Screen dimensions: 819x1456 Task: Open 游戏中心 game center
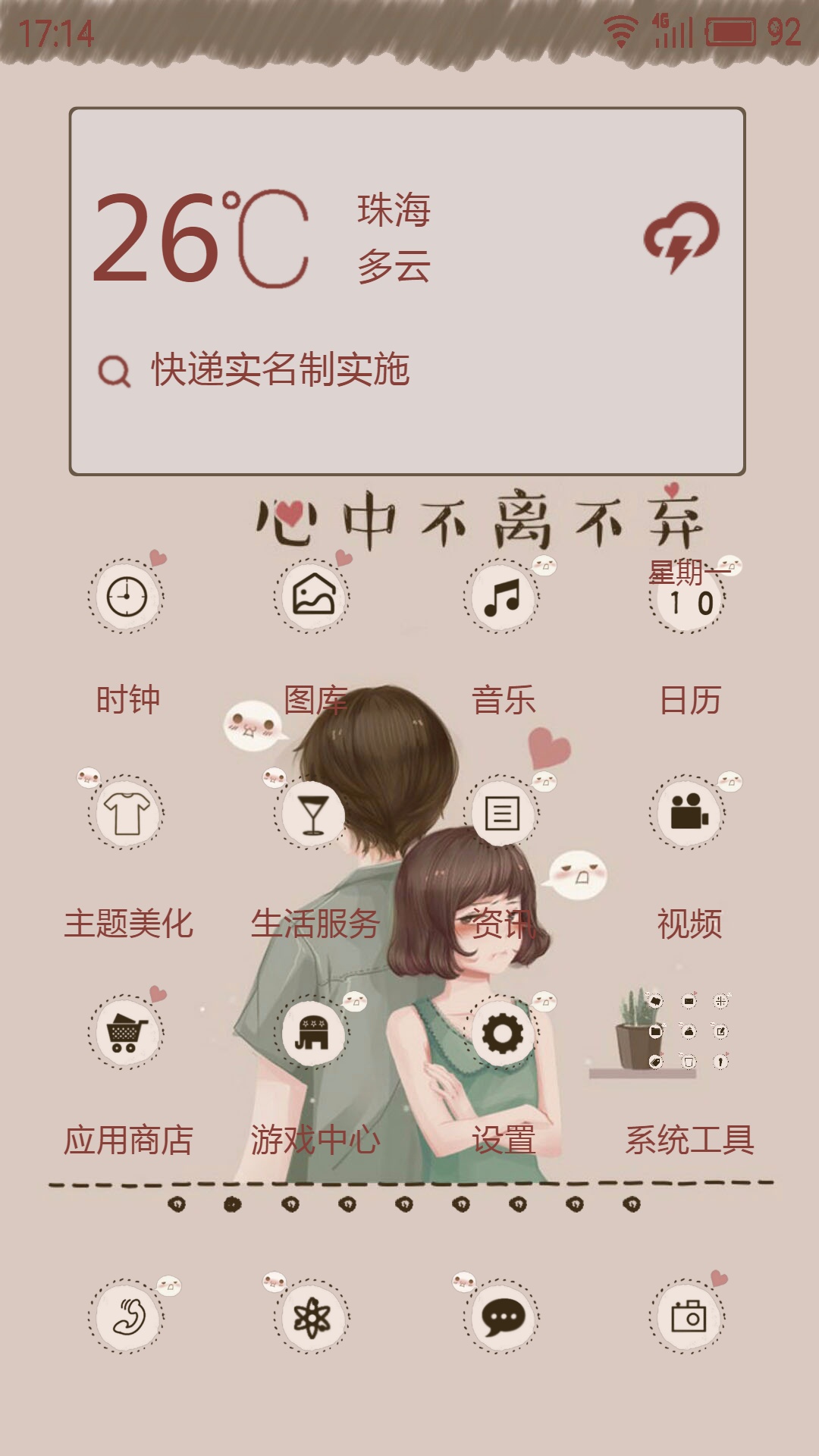312,1031
